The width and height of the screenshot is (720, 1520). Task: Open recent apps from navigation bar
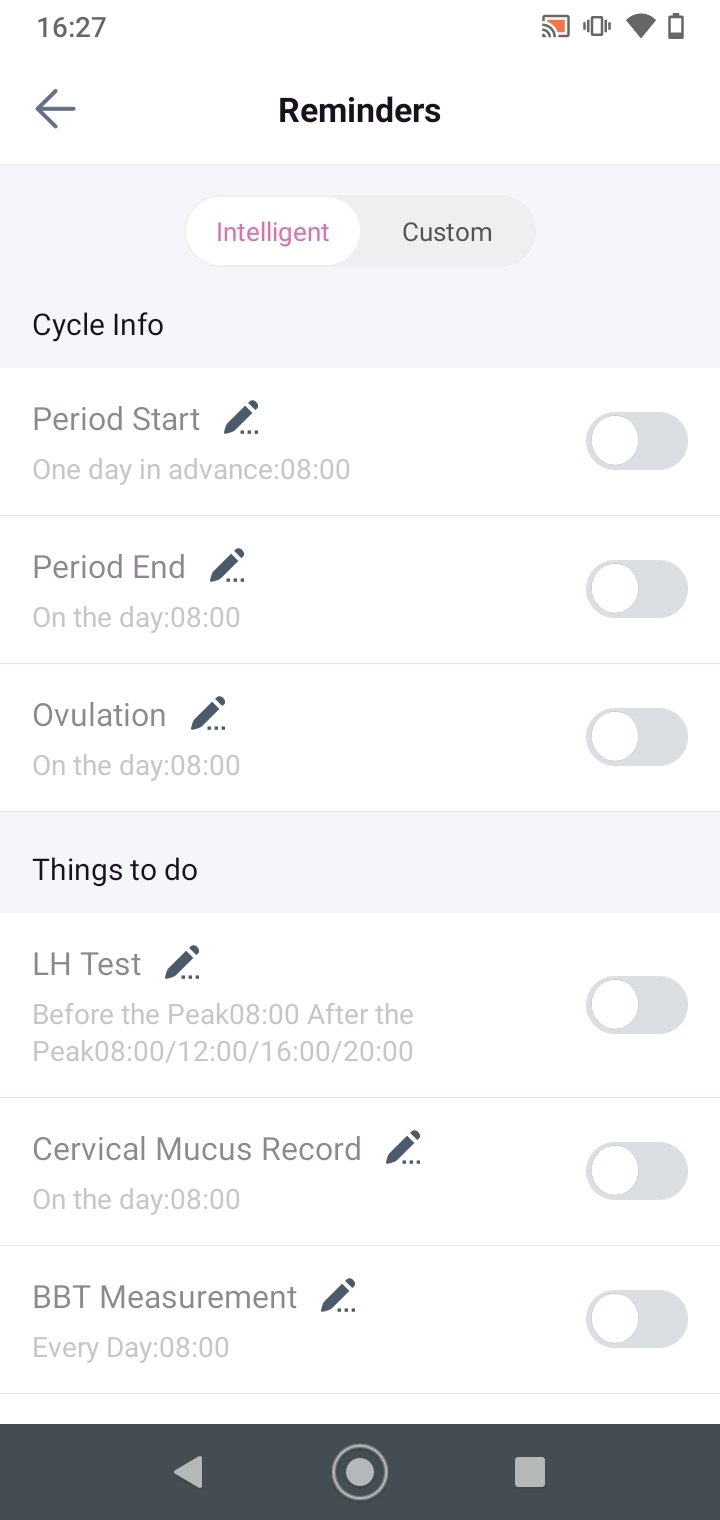point(529,1471)
